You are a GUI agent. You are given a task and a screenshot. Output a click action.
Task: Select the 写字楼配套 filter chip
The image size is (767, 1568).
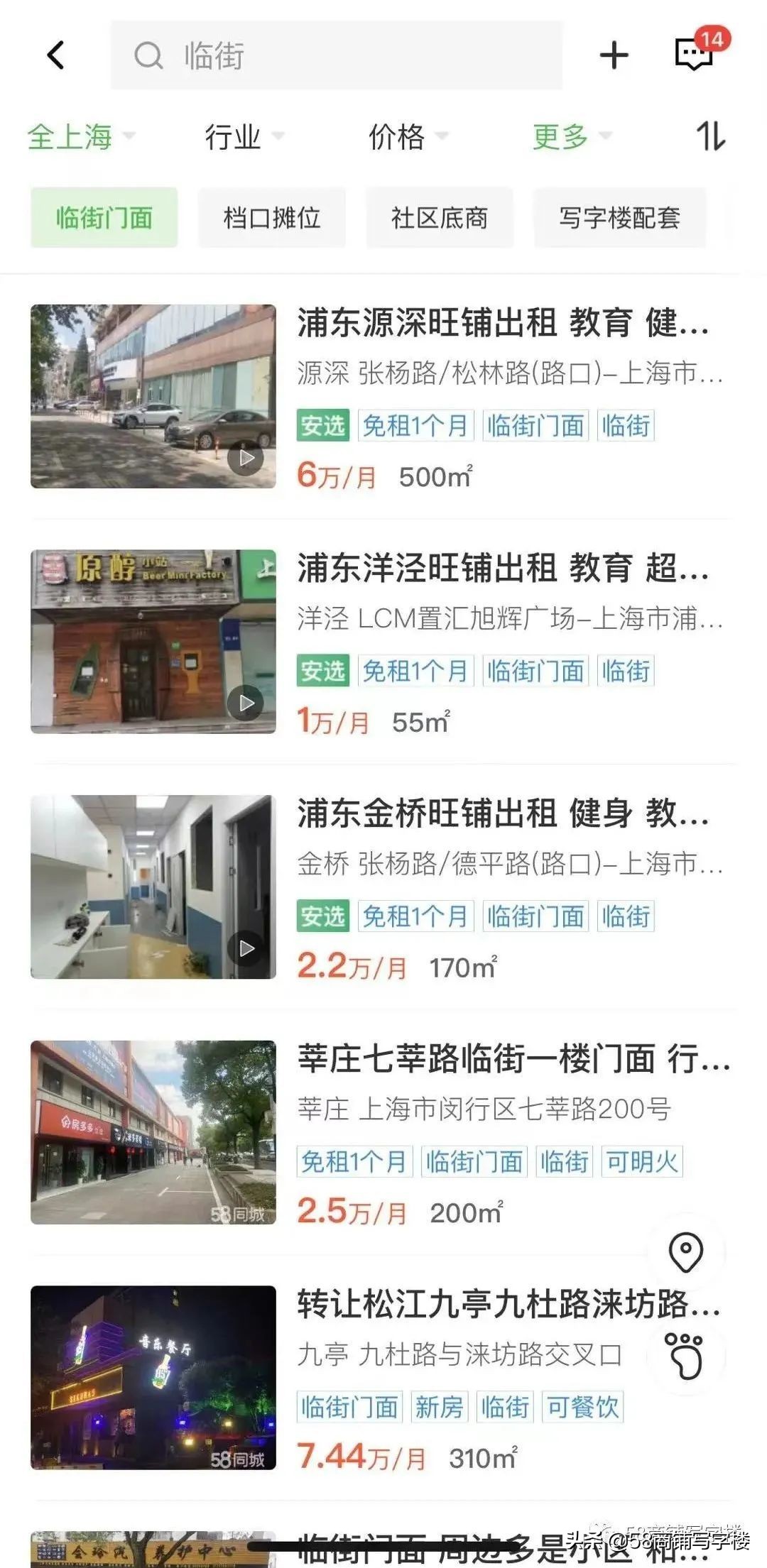[620, 219]
